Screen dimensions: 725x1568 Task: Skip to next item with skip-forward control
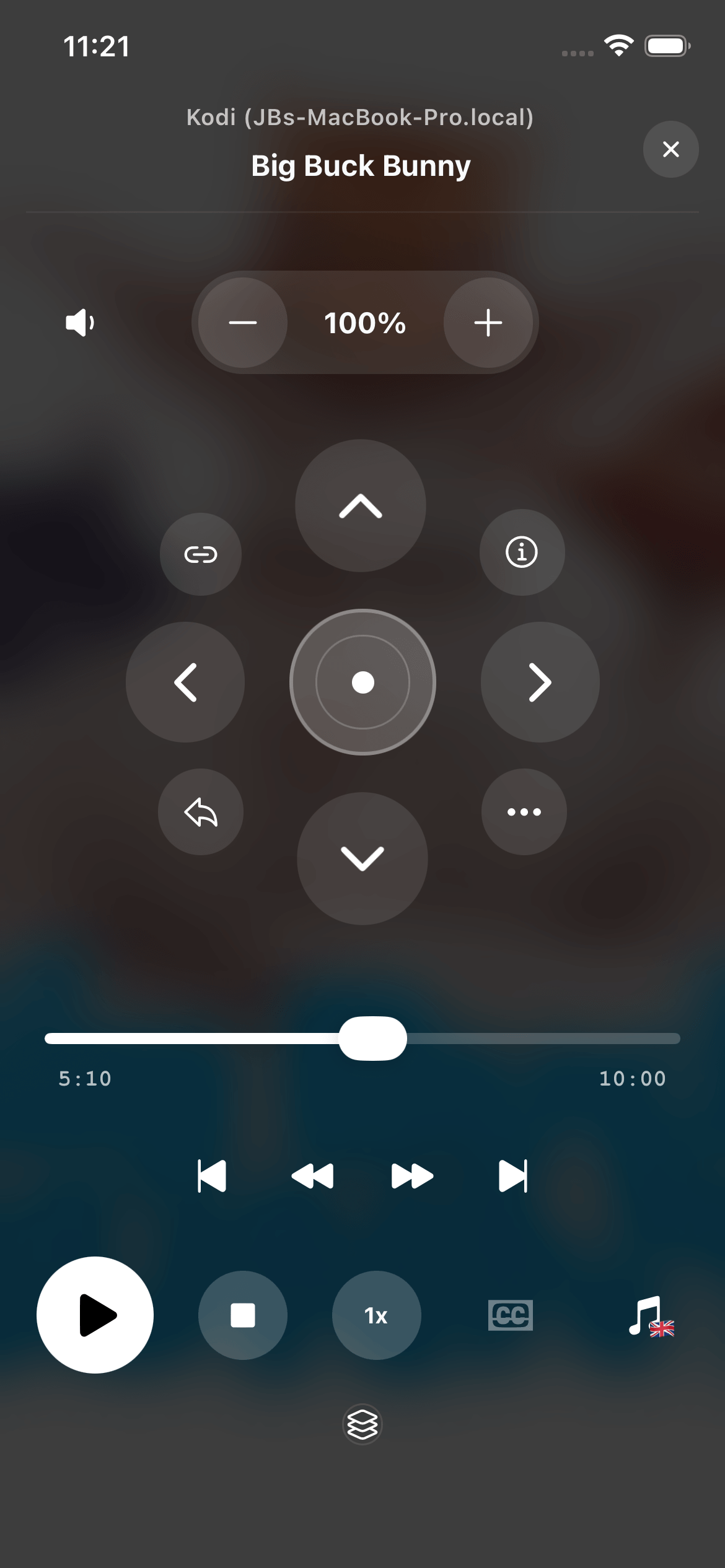pos(512,1176)
